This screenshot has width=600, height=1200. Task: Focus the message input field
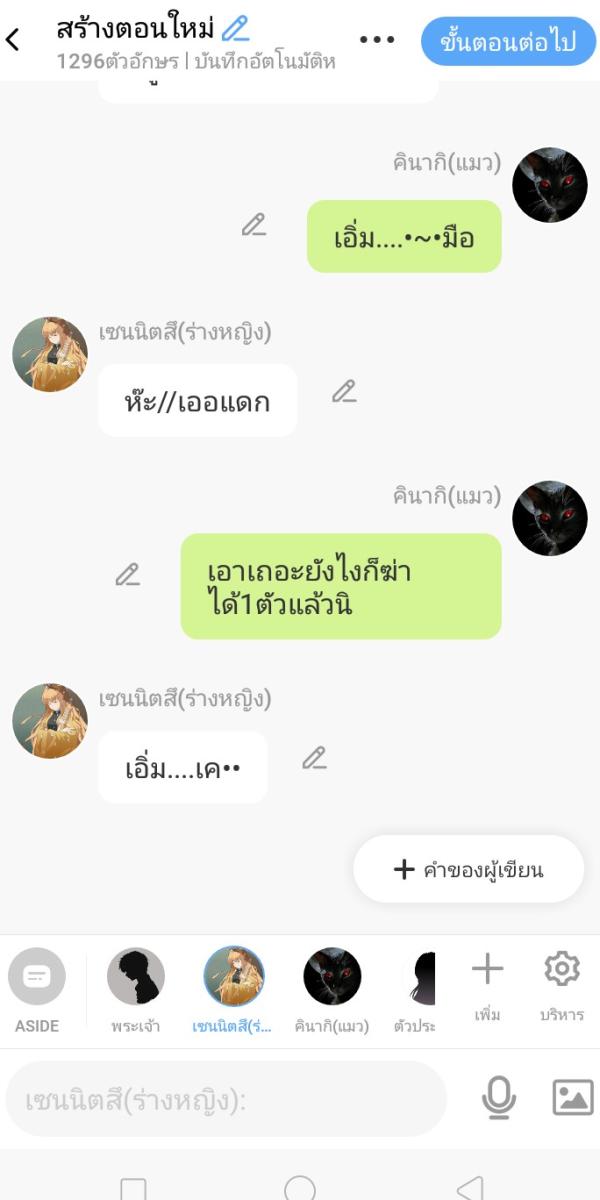226,1099
